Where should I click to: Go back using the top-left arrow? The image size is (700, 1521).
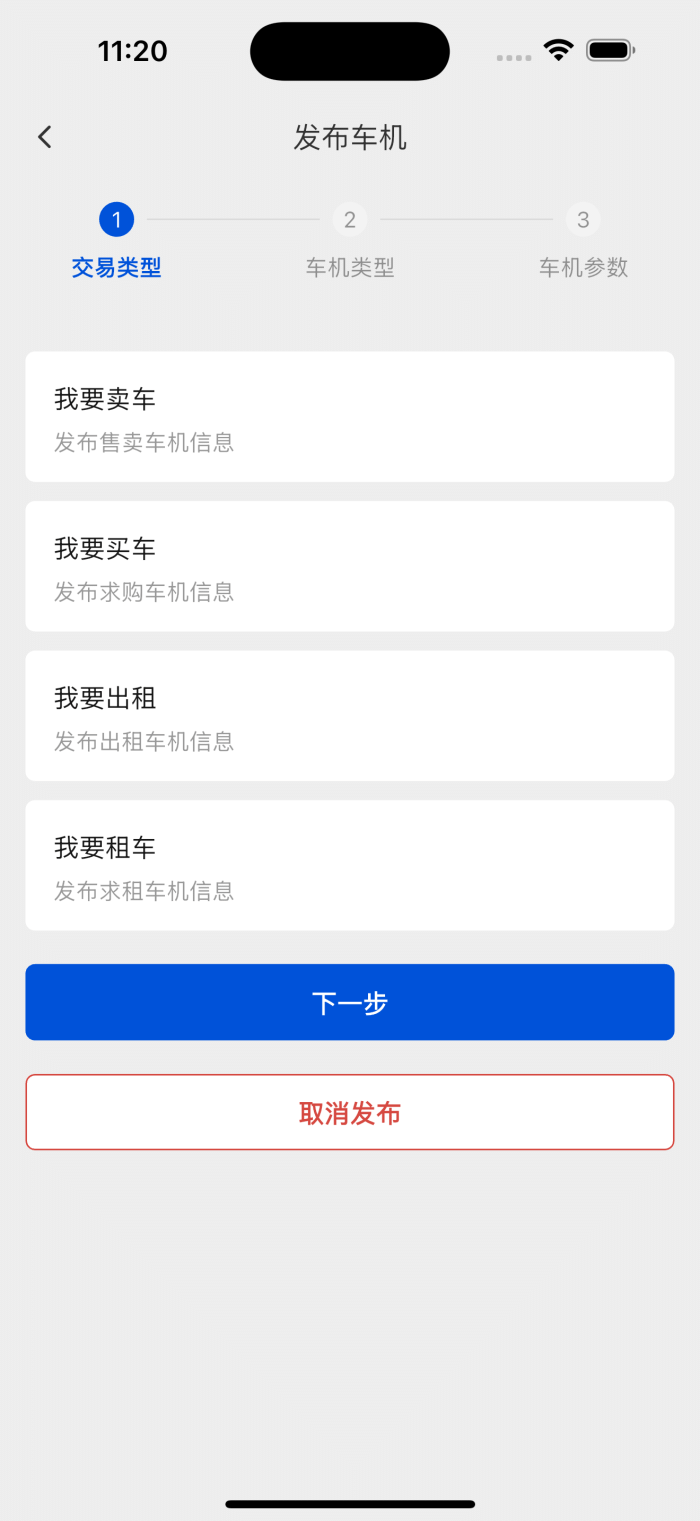click(x=45, y=137)
